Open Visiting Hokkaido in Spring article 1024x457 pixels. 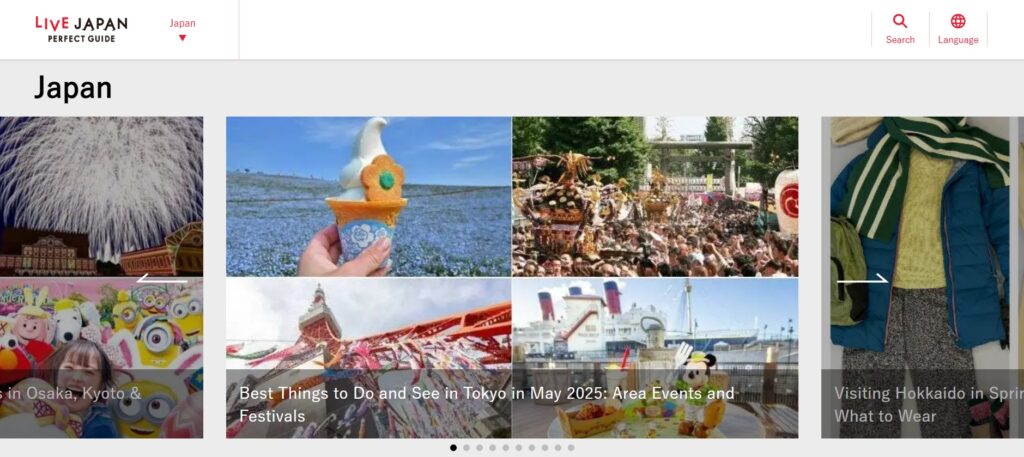(x=920, y=404)
